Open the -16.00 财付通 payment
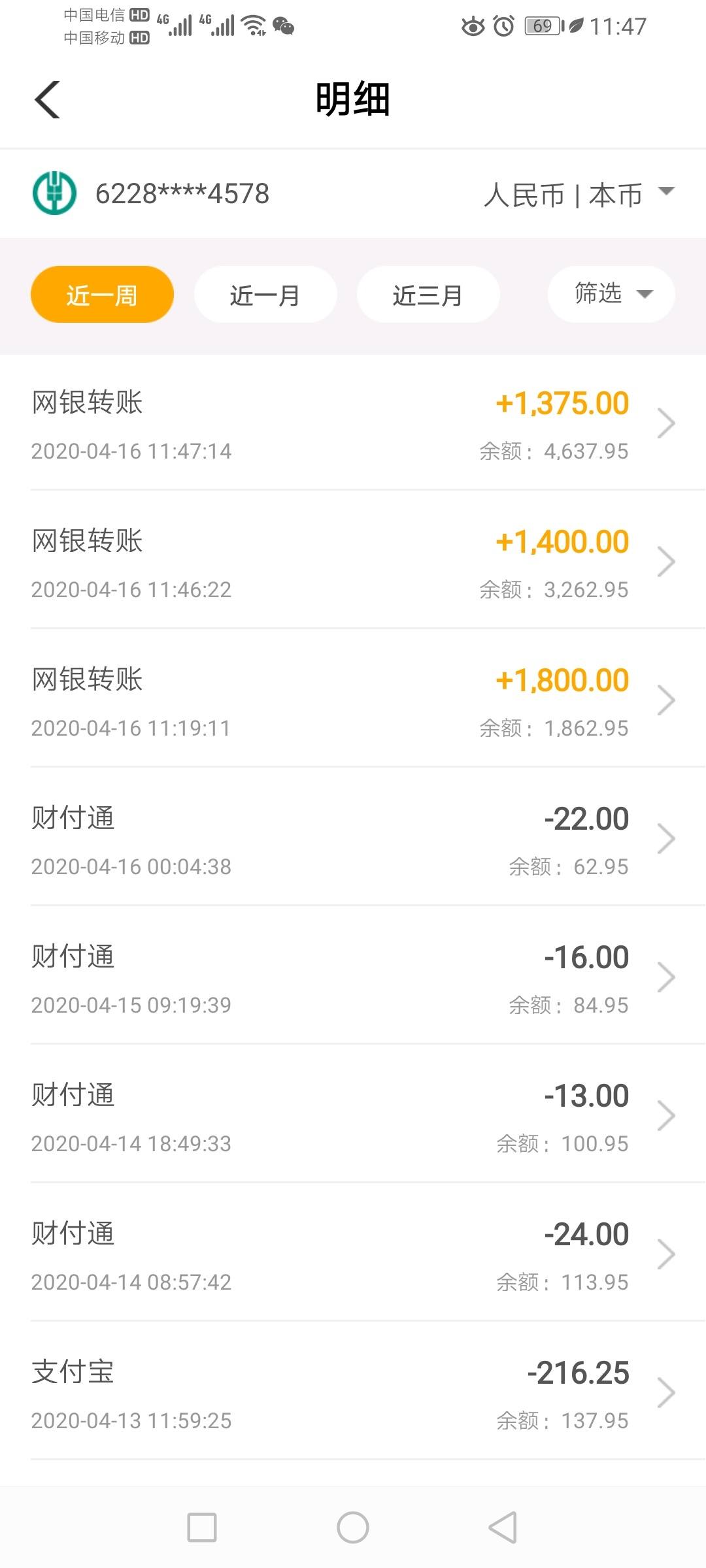Viewport: 706px width, 1568px height. tap(353, 976)
